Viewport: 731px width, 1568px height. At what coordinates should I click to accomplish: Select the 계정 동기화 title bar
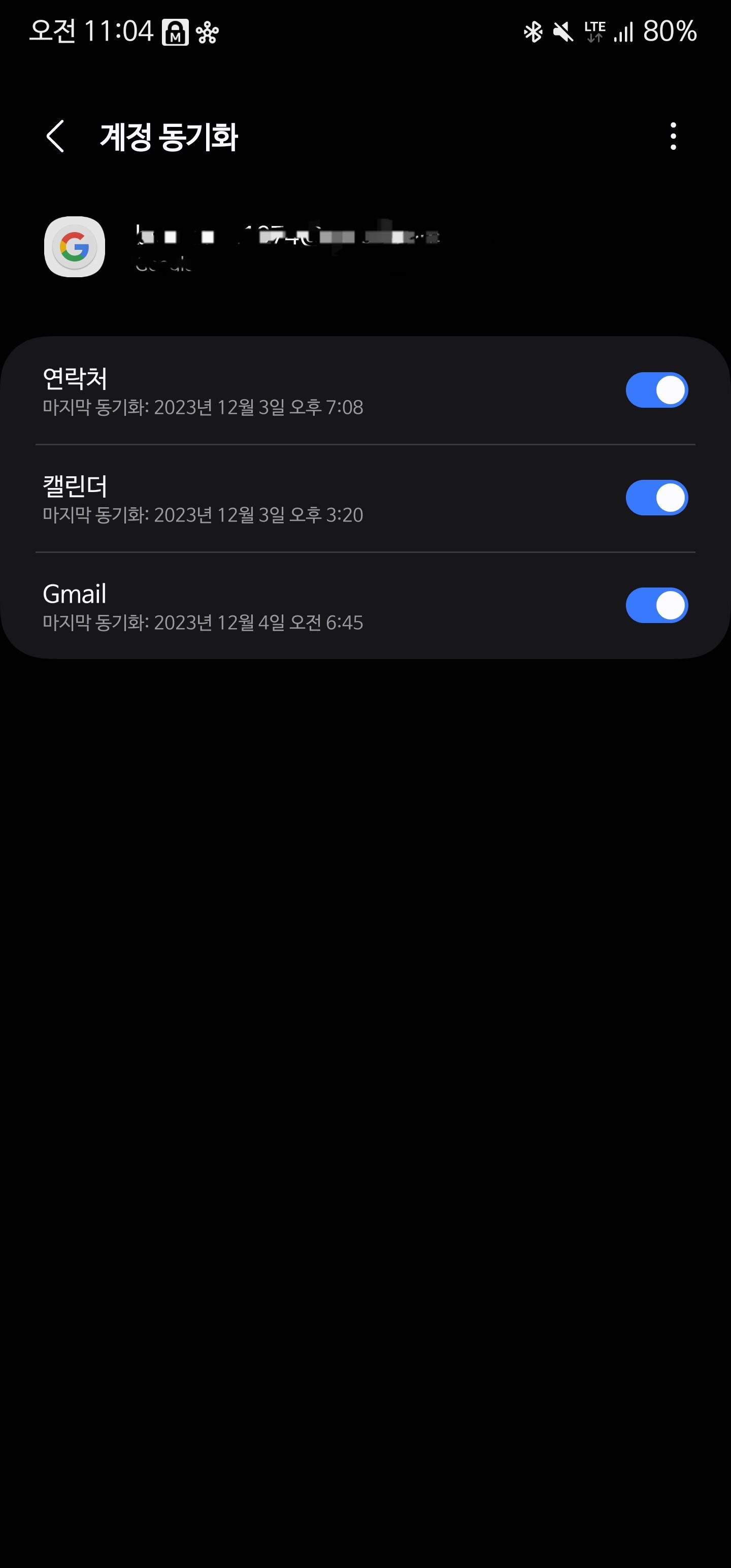pyautogui.click(x=169, y=138)
